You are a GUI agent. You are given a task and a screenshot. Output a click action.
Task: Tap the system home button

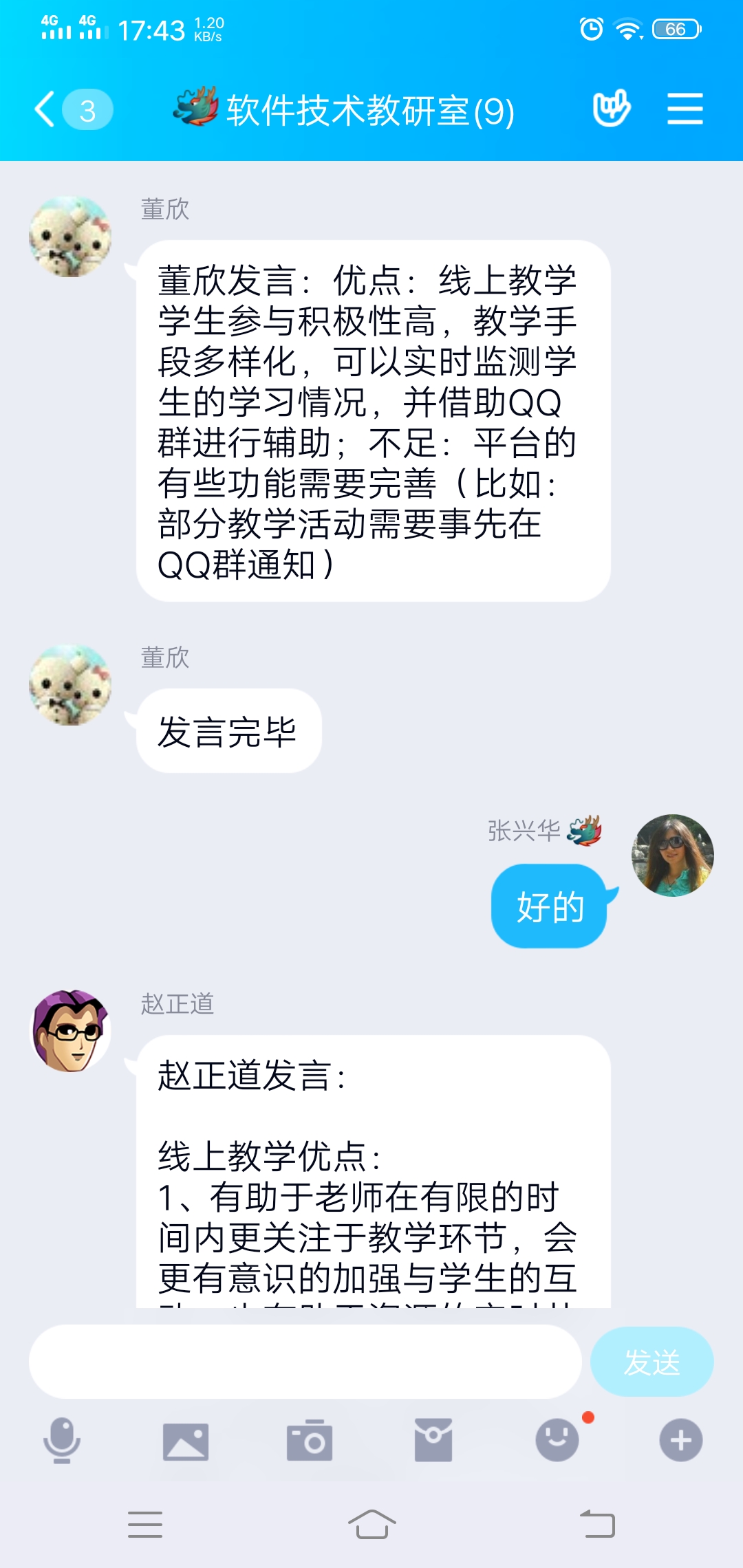[371, 1525]
